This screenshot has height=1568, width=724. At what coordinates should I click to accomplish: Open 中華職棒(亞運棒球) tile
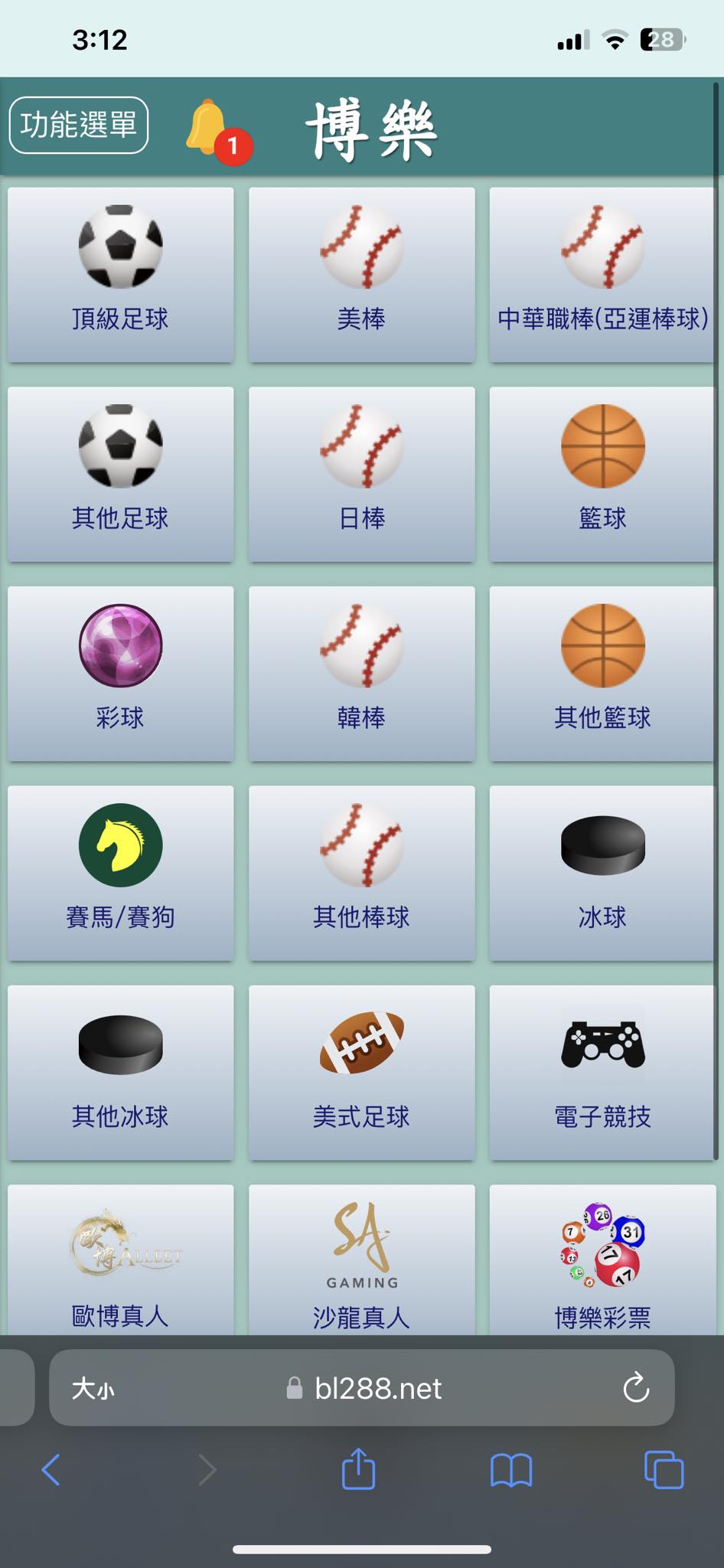tap(602, 274)
